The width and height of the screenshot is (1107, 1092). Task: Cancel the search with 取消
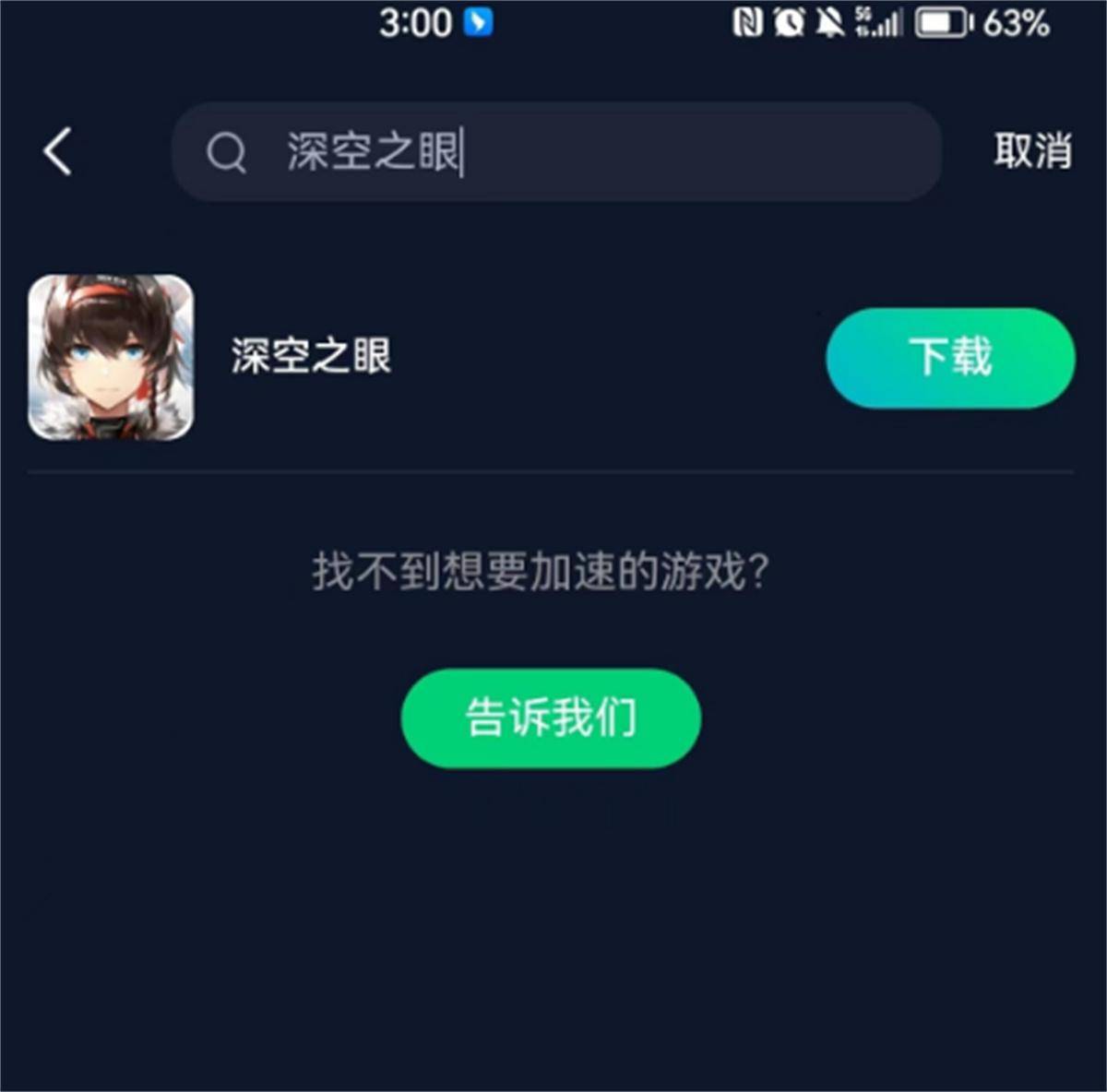1032,151
